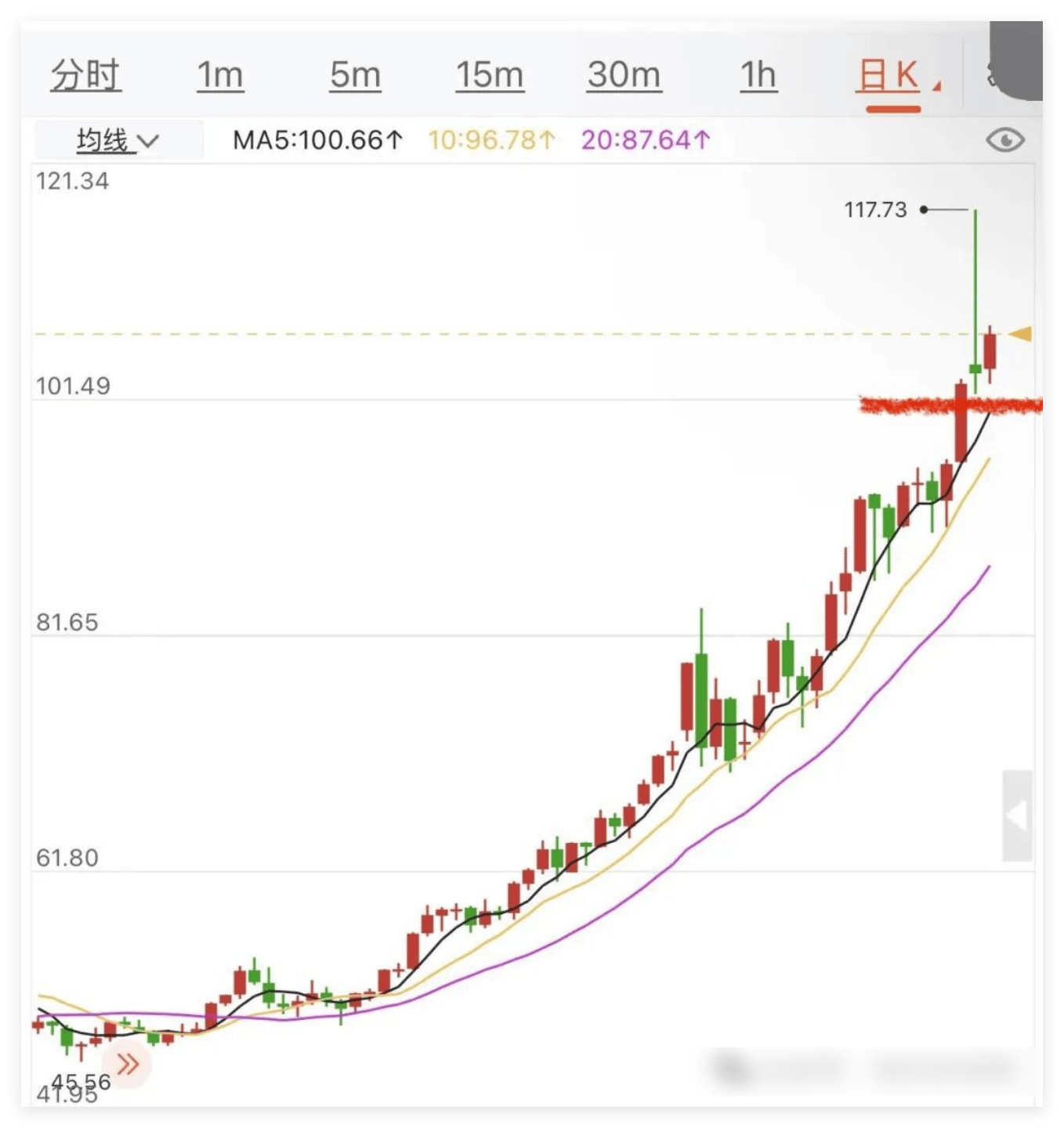Viewport: 1064px width, 1128px height.
Task: Switch to the 15m interval
Action: [490, 76]
